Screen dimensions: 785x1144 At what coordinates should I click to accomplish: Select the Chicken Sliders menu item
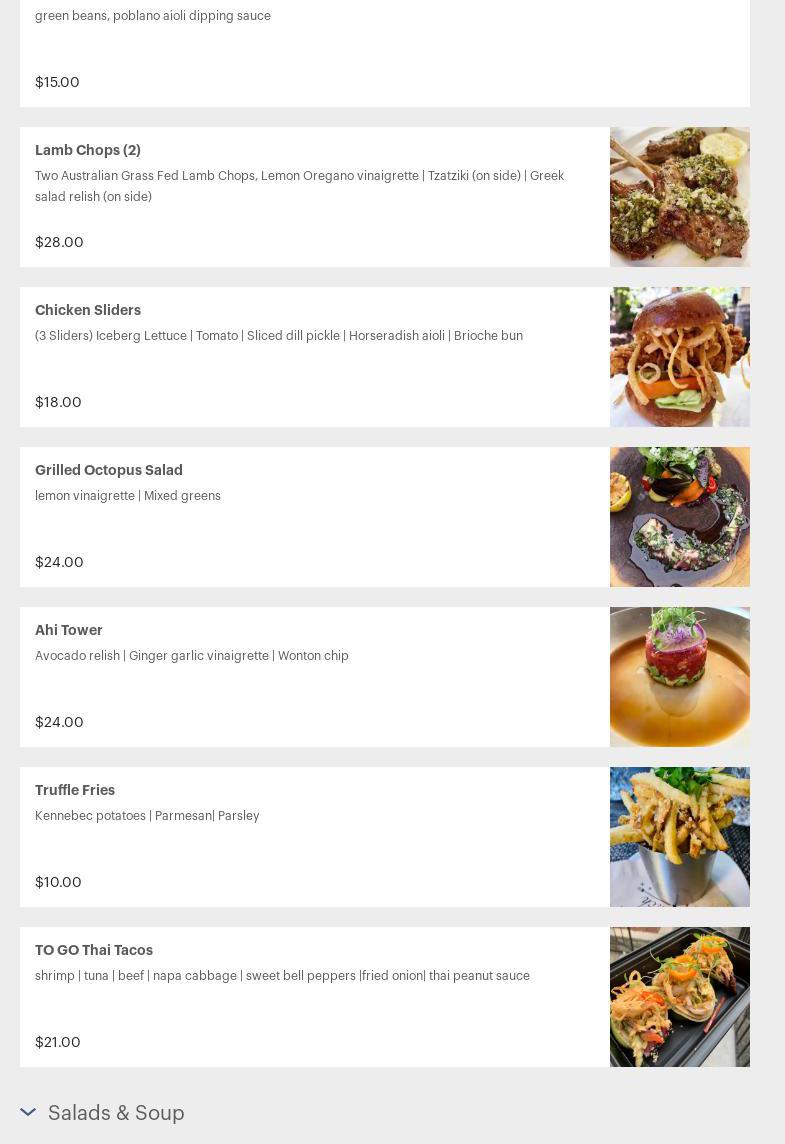(88, 311)
